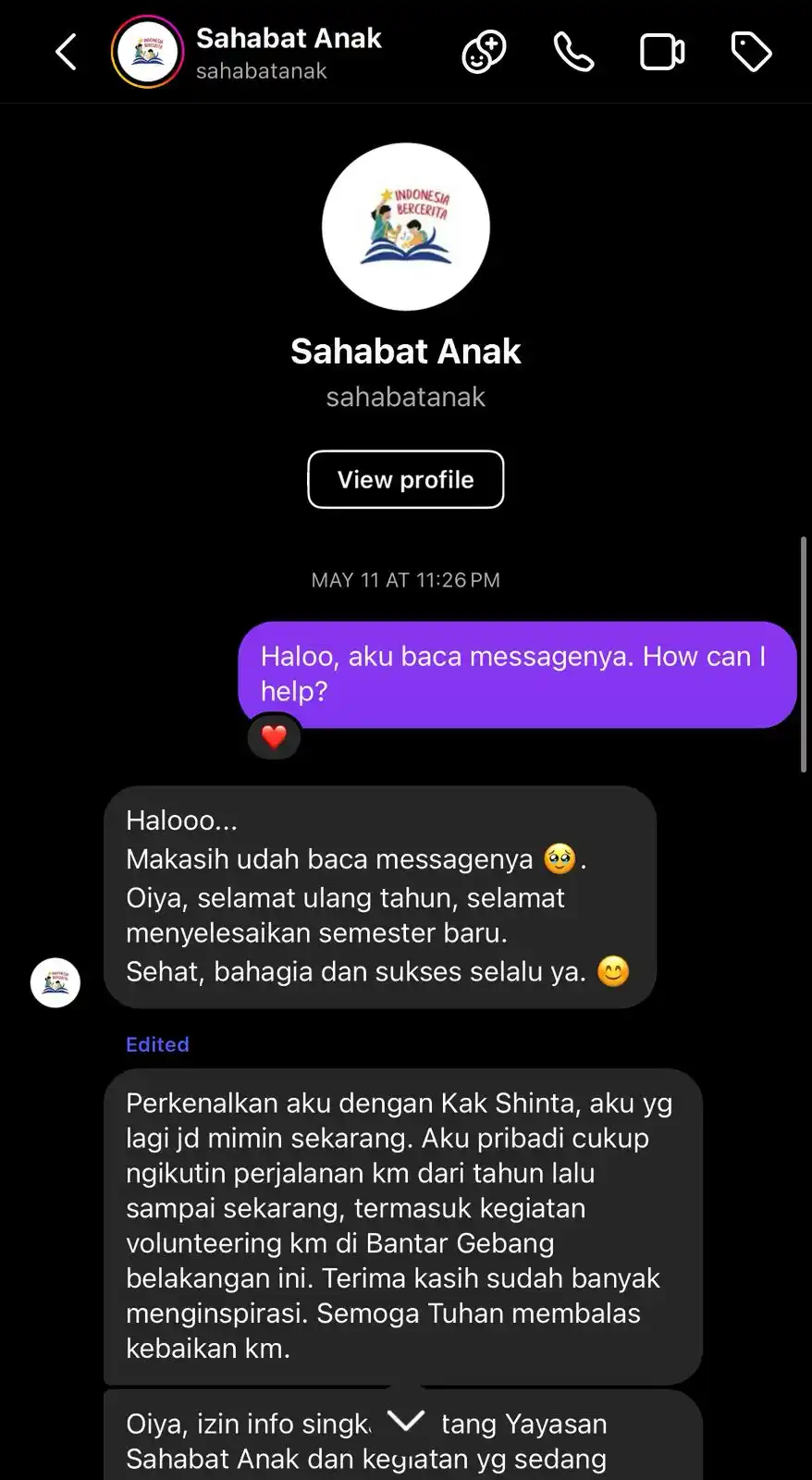Jump to latest messages with down chevron
The image size is (812, 1480).
coord(405,1420)
